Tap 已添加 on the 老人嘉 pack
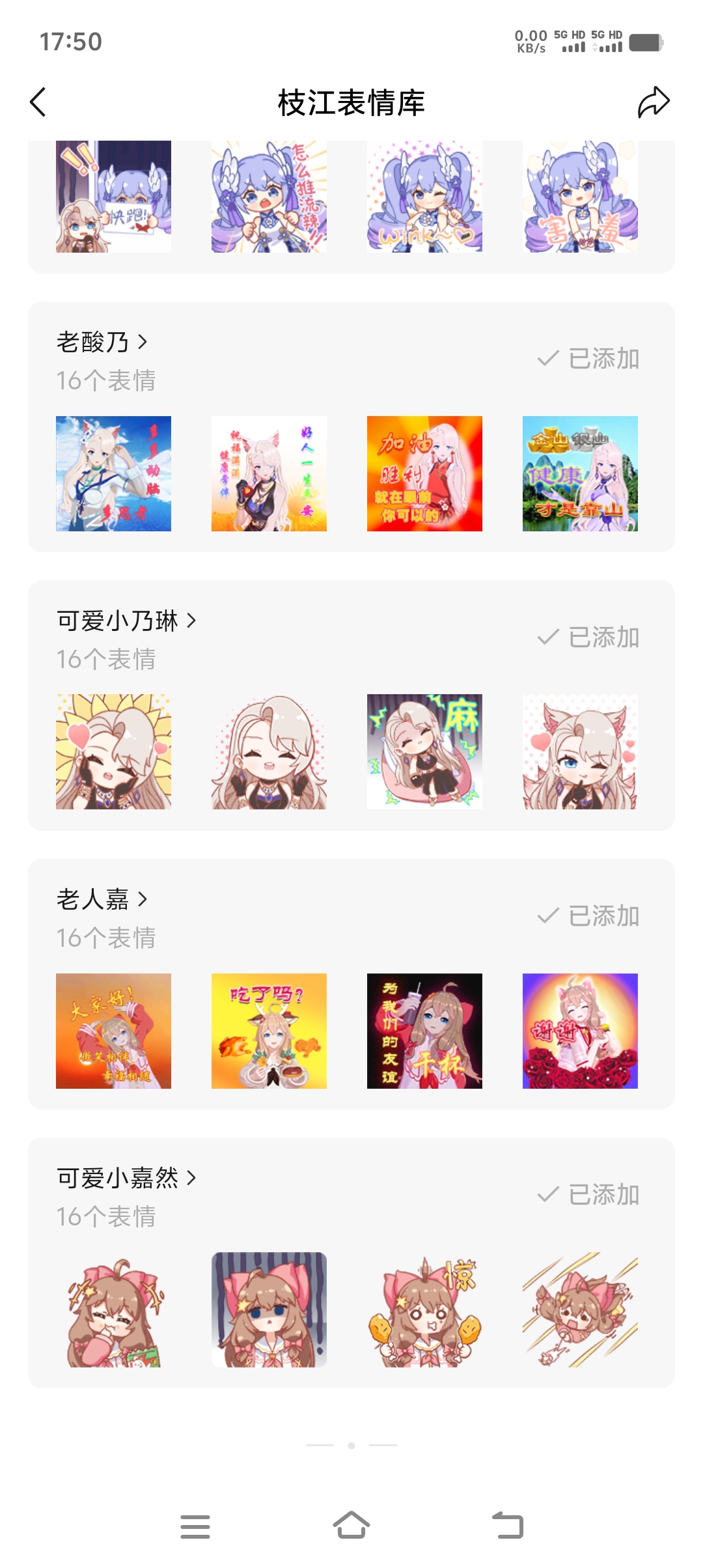This screenshot has height=1568, width=703. click(x=588, y=916)
